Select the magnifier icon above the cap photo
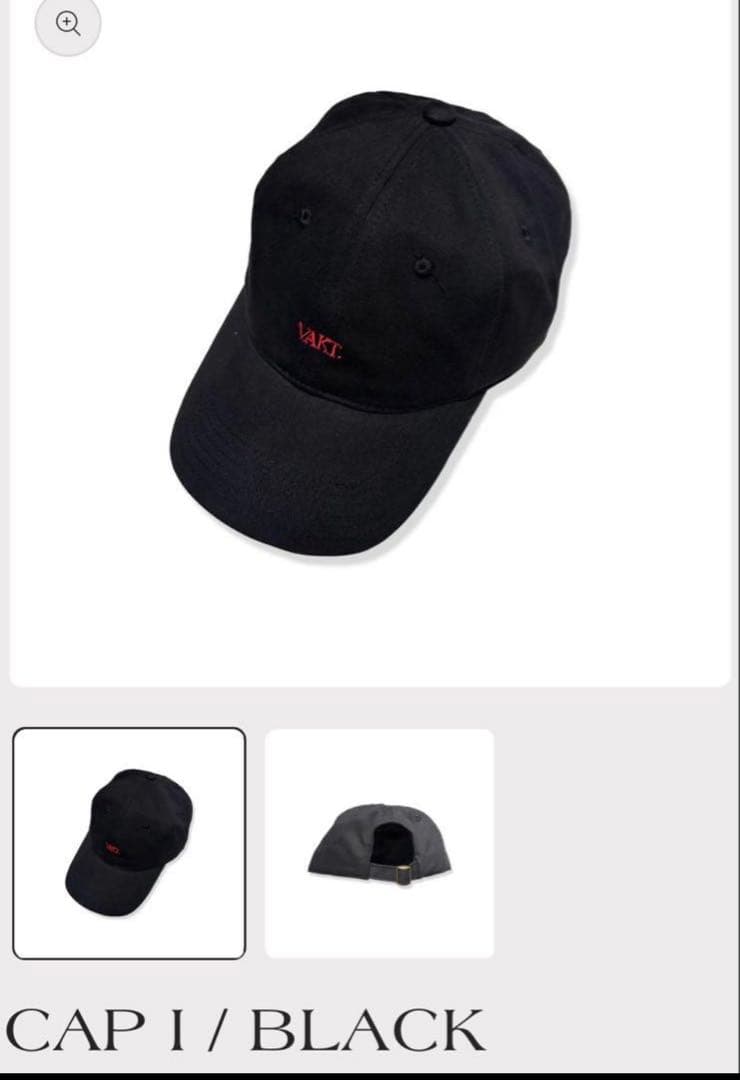 pos(67,25)
